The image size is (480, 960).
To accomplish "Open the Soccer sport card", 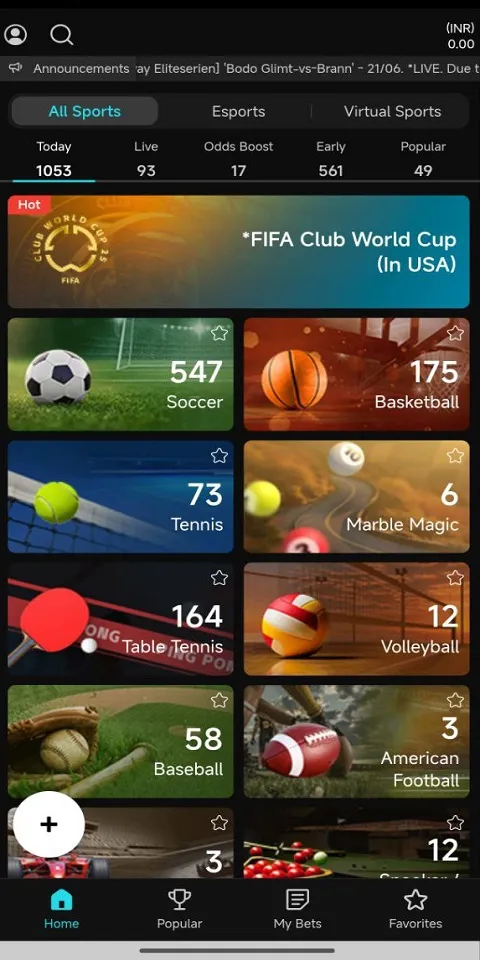I will [121, 374].
